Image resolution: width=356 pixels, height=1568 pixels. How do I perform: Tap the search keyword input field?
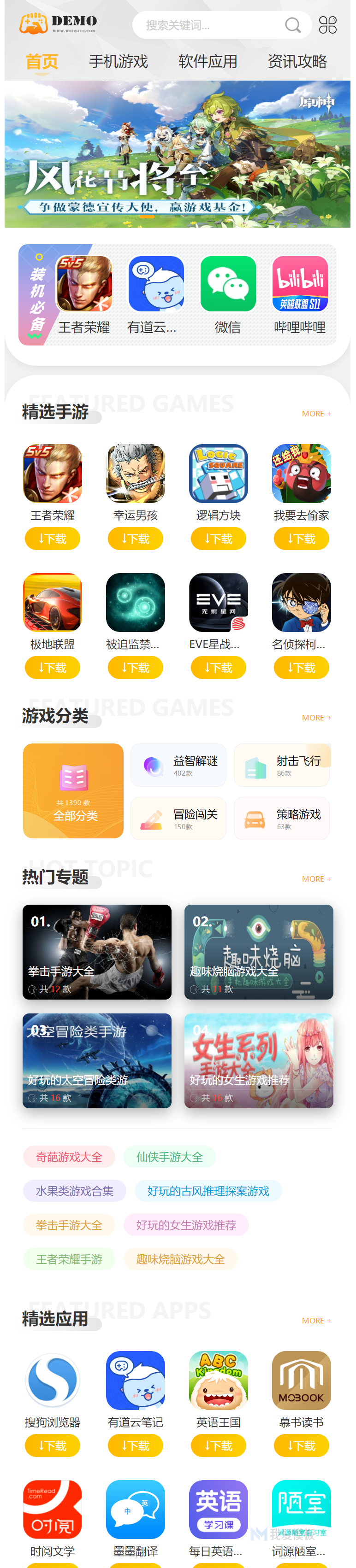207,26
